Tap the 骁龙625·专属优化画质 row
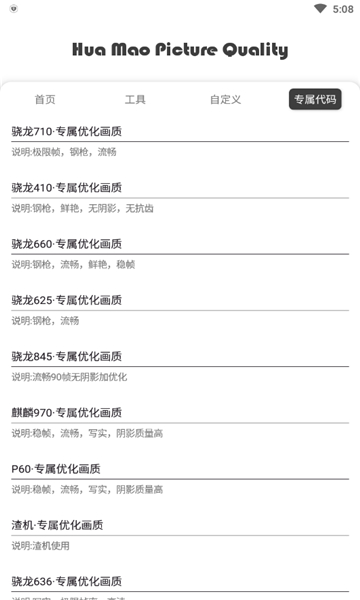360x600 pixels. click(180, 310)
